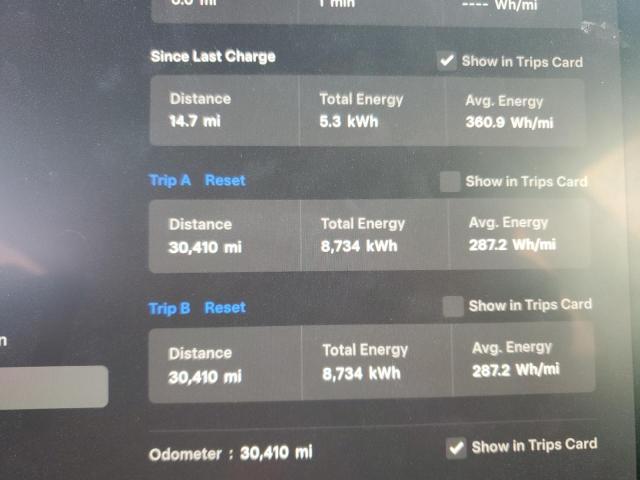The width and height of the screenshot is (640, 480).
Task: Enable Show in Trips Card for Trip B
Action: tap(453, 306)
